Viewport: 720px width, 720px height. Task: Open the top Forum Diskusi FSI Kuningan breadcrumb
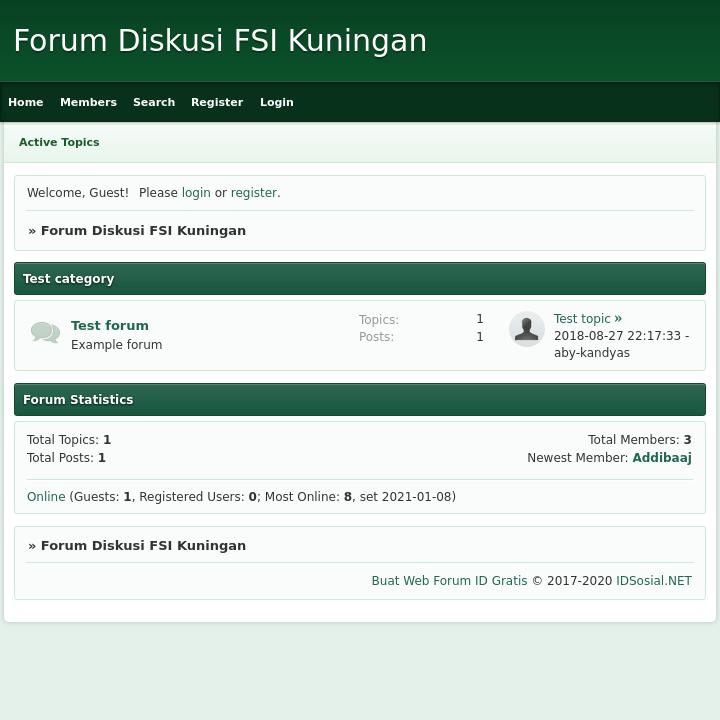pyautogui.click(x=143, y=231)
